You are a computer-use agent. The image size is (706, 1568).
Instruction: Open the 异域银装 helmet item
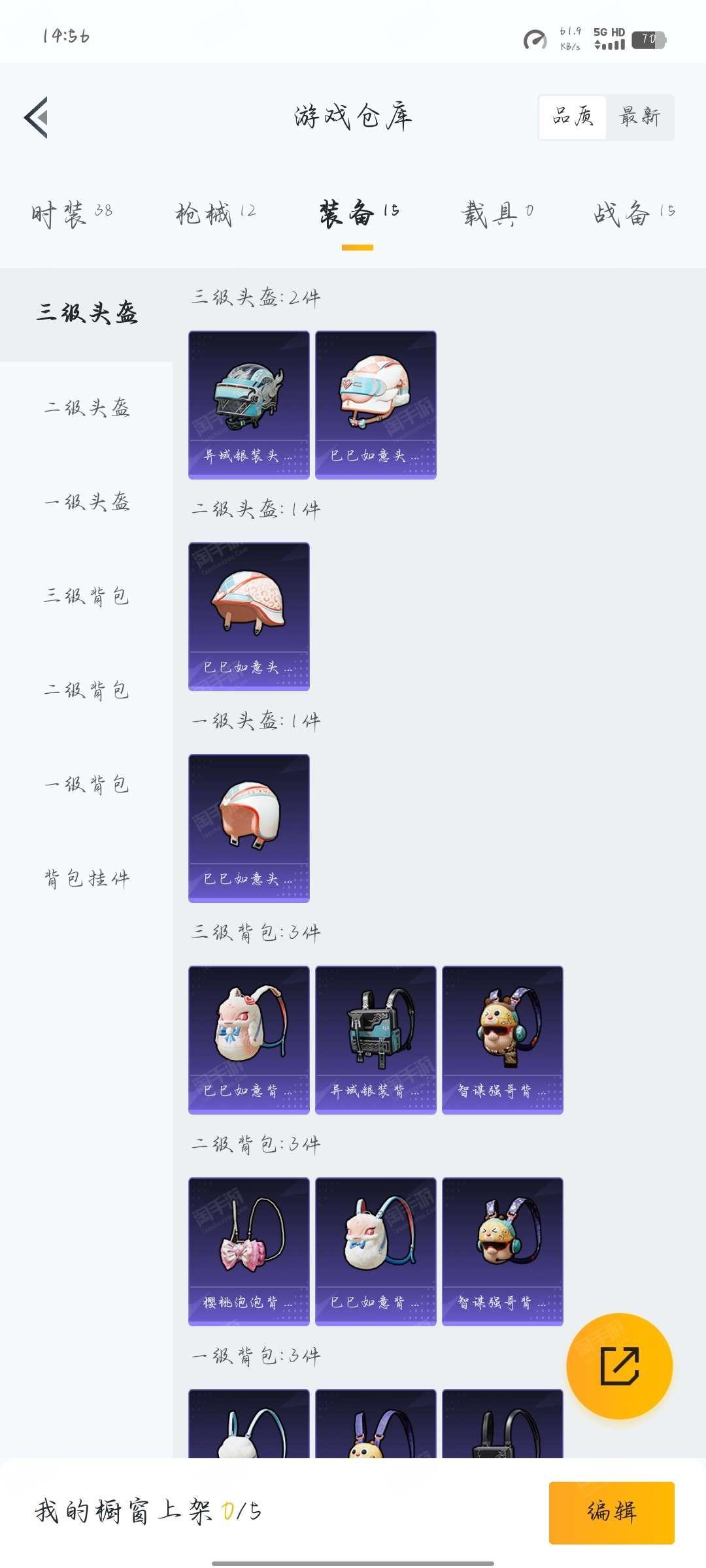[x=249, y=405]
